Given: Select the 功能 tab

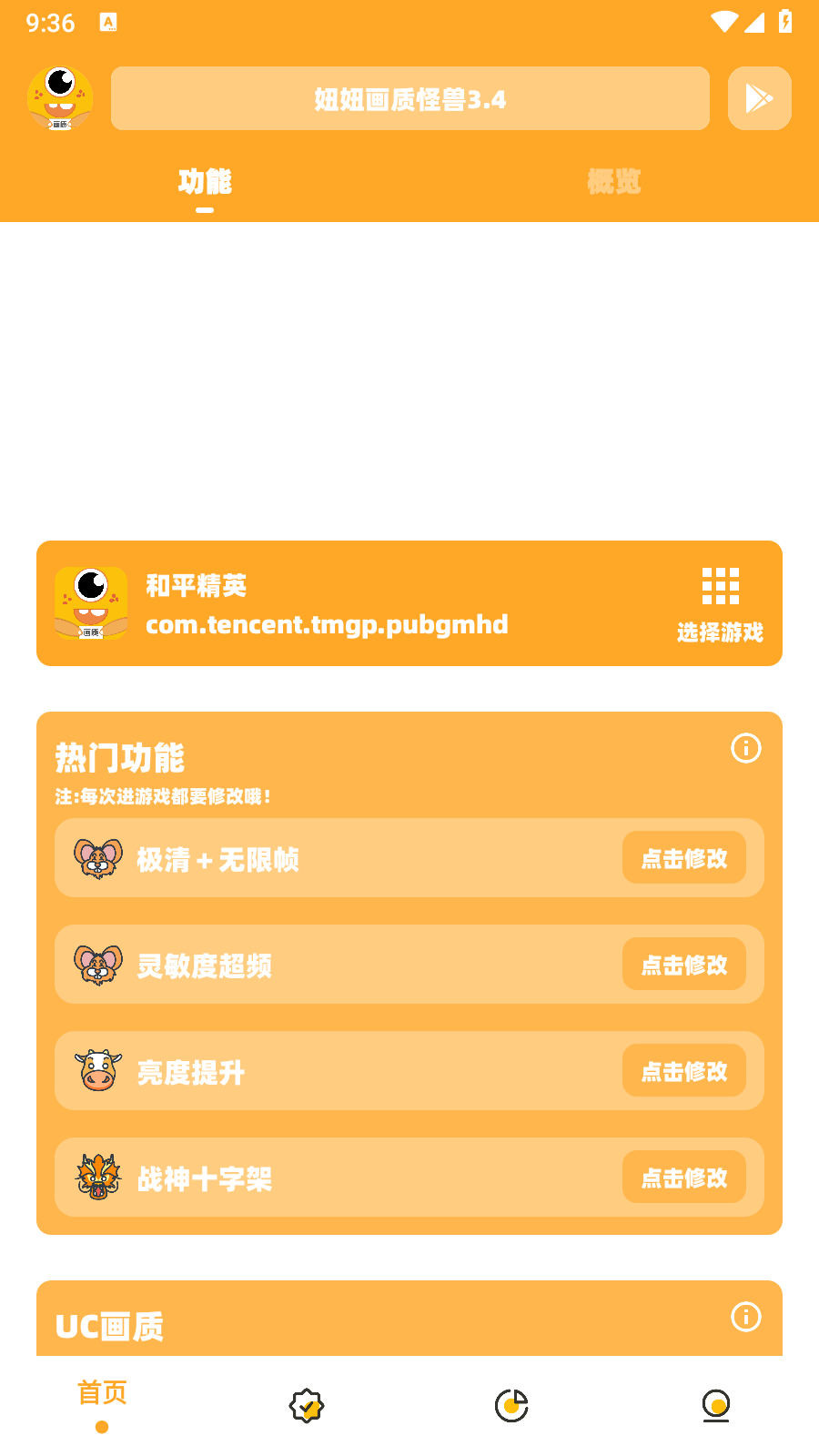Looking at the screenshot, I should point(205,182).
